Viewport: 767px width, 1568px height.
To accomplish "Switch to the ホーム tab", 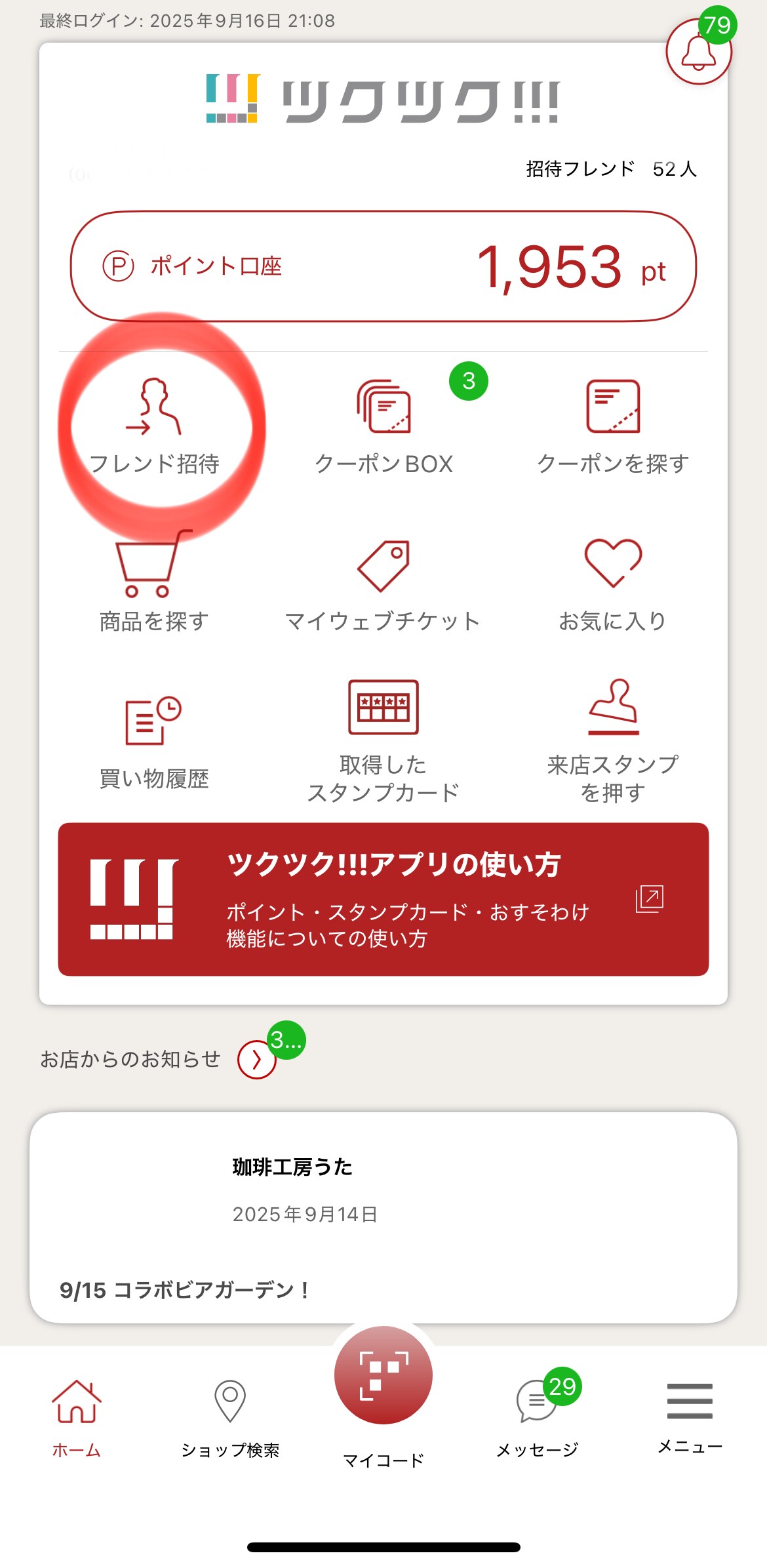I will click(x=77, y=1417).
